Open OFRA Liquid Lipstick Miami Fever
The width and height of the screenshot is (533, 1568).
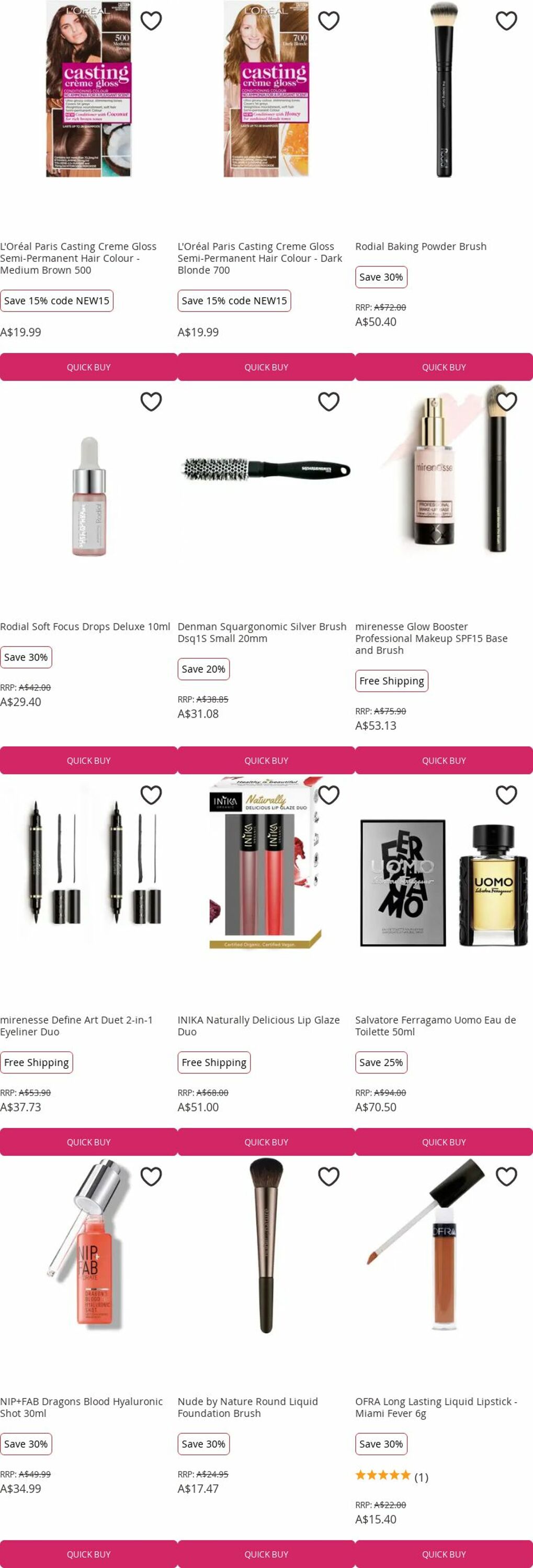tap(436, 1406)
